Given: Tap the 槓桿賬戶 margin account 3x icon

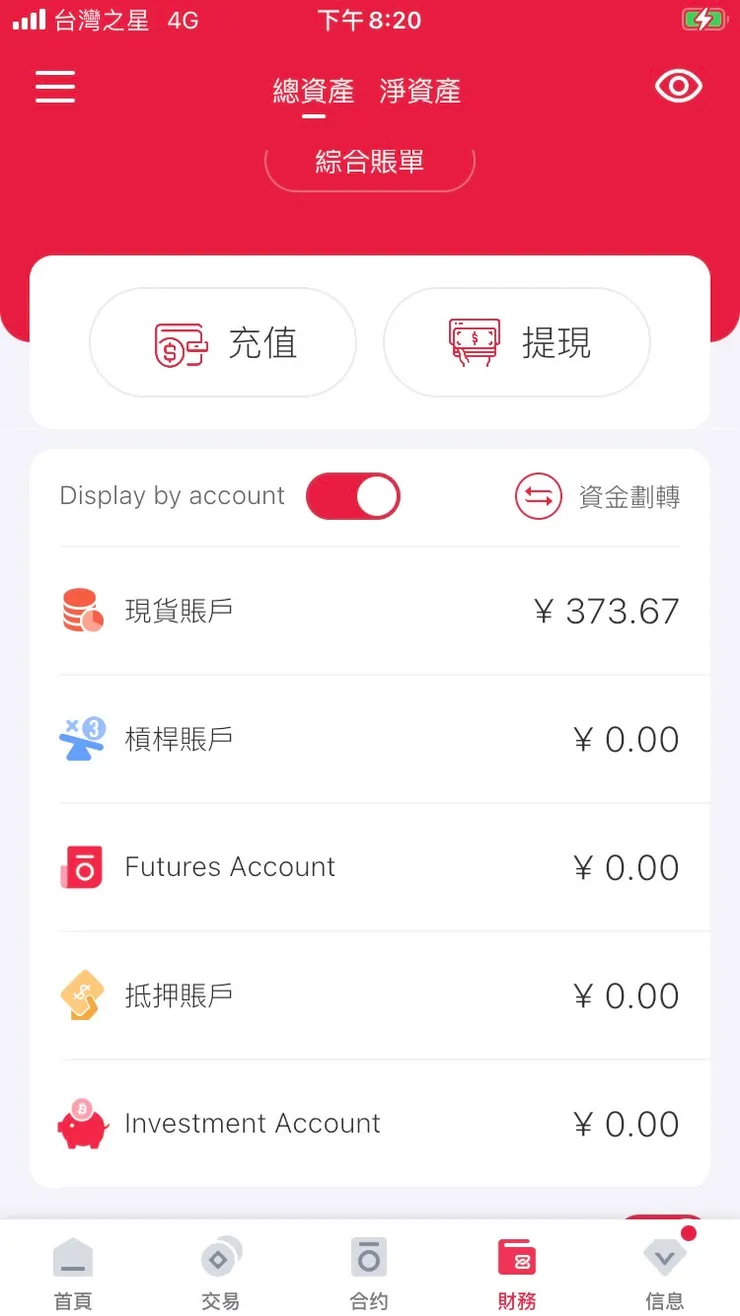Looking at the screenshot, I should click(x=82, y=738).
